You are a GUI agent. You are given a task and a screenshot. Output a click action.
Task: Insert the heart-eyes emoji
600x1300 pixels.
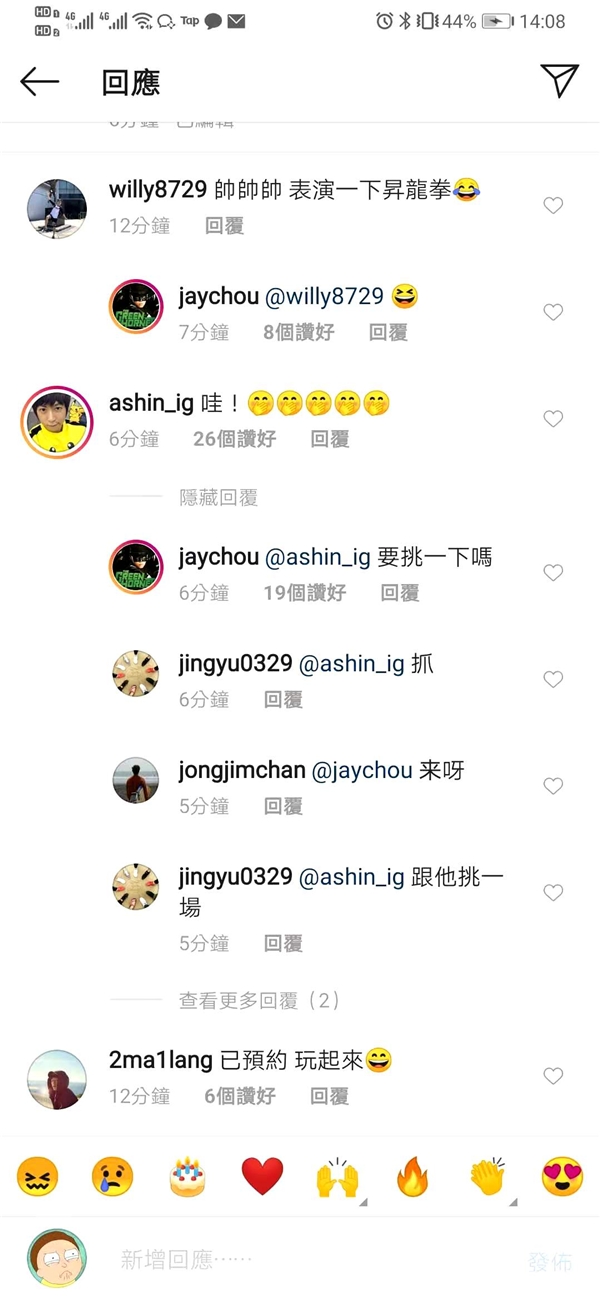562,1177
